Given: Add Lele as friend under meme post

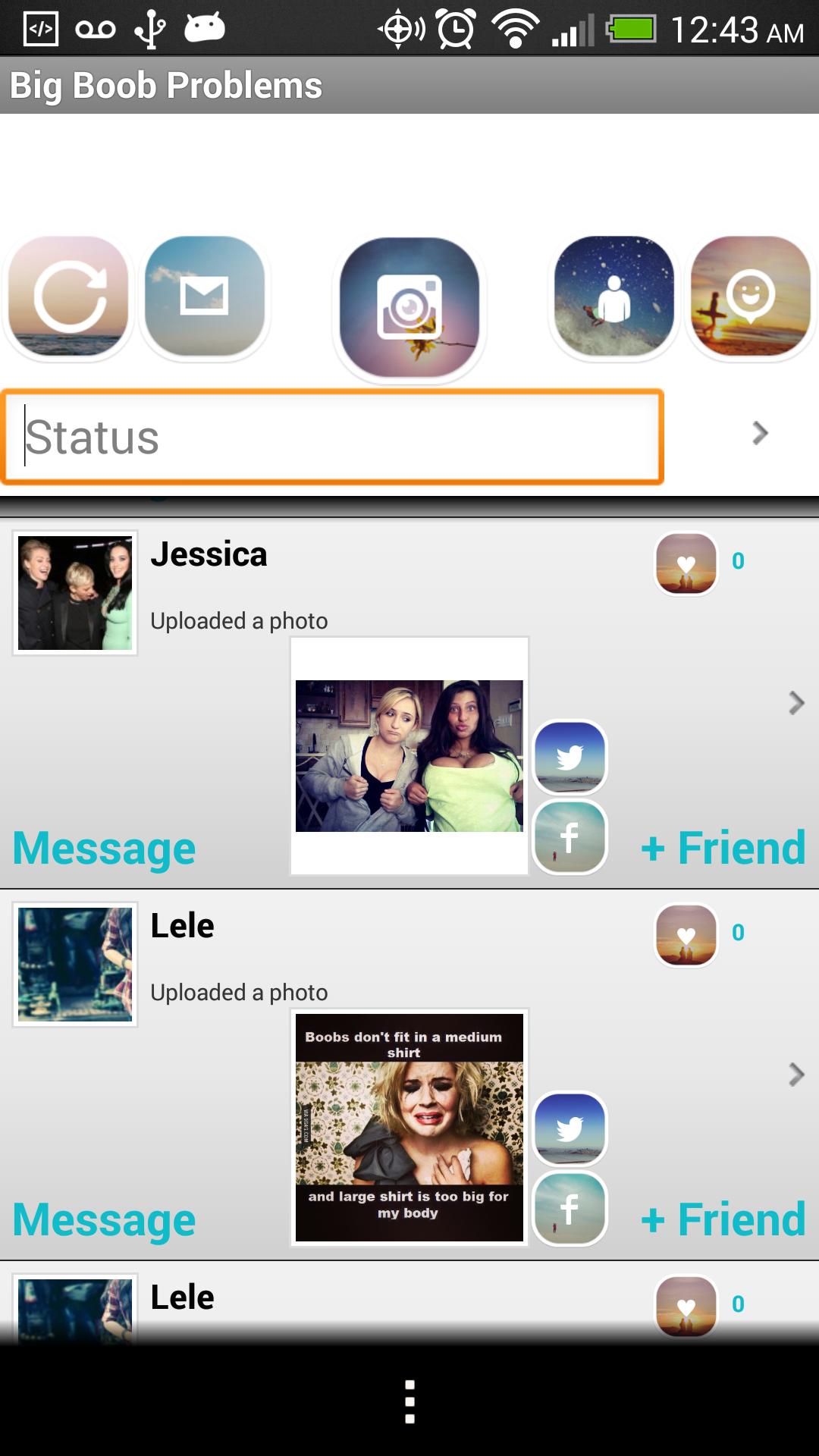Looking at the screenshot, I should (x=723, y=1219).
